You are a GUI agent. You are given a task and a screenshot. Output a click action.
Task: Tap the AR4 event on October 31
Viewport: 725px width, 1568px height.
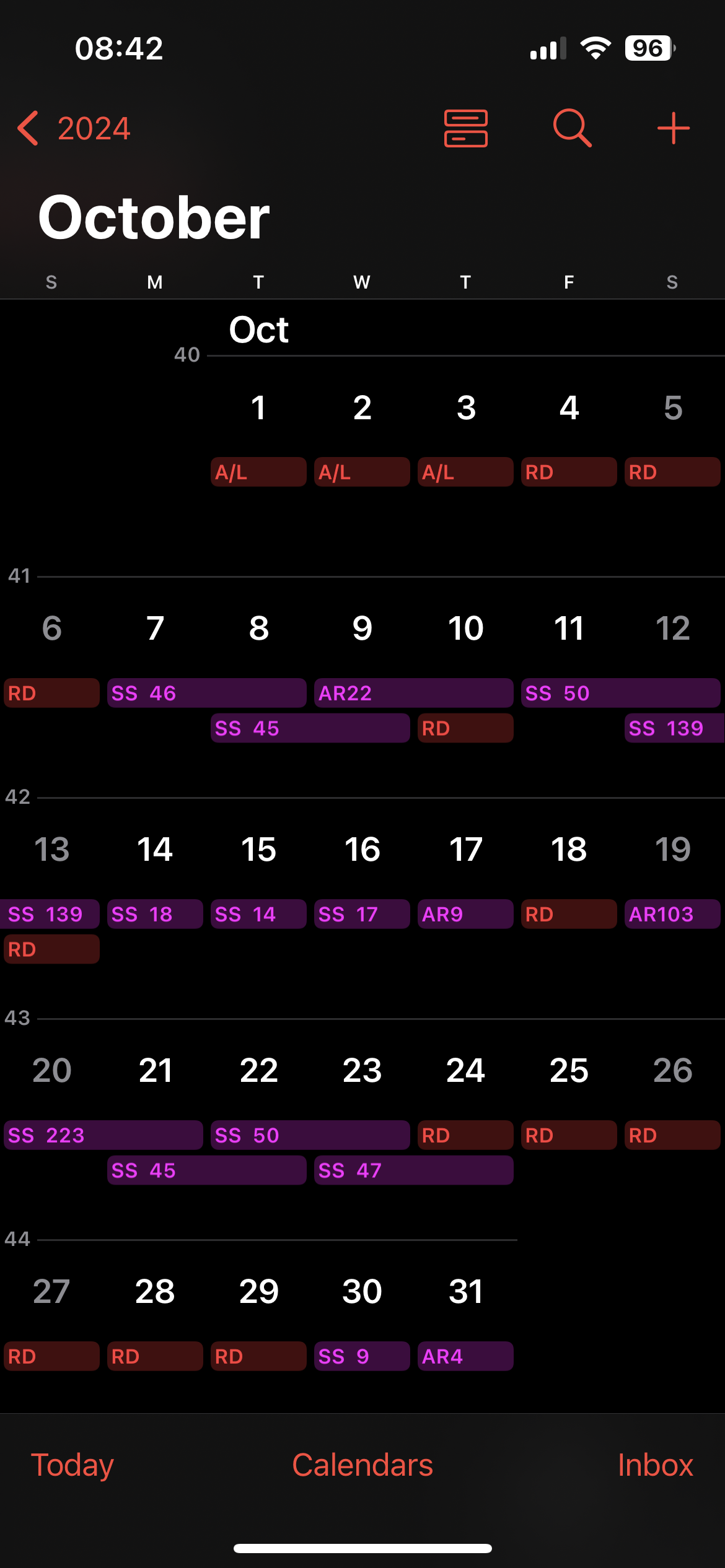click(465, 1356)
